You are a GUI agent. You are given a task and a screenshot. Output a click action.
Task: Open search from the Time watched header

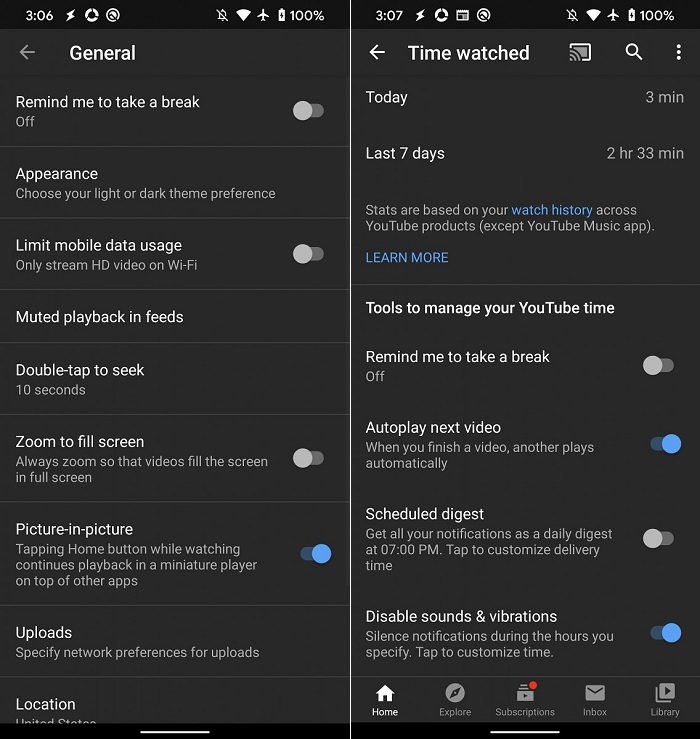[x=634, y=53]
